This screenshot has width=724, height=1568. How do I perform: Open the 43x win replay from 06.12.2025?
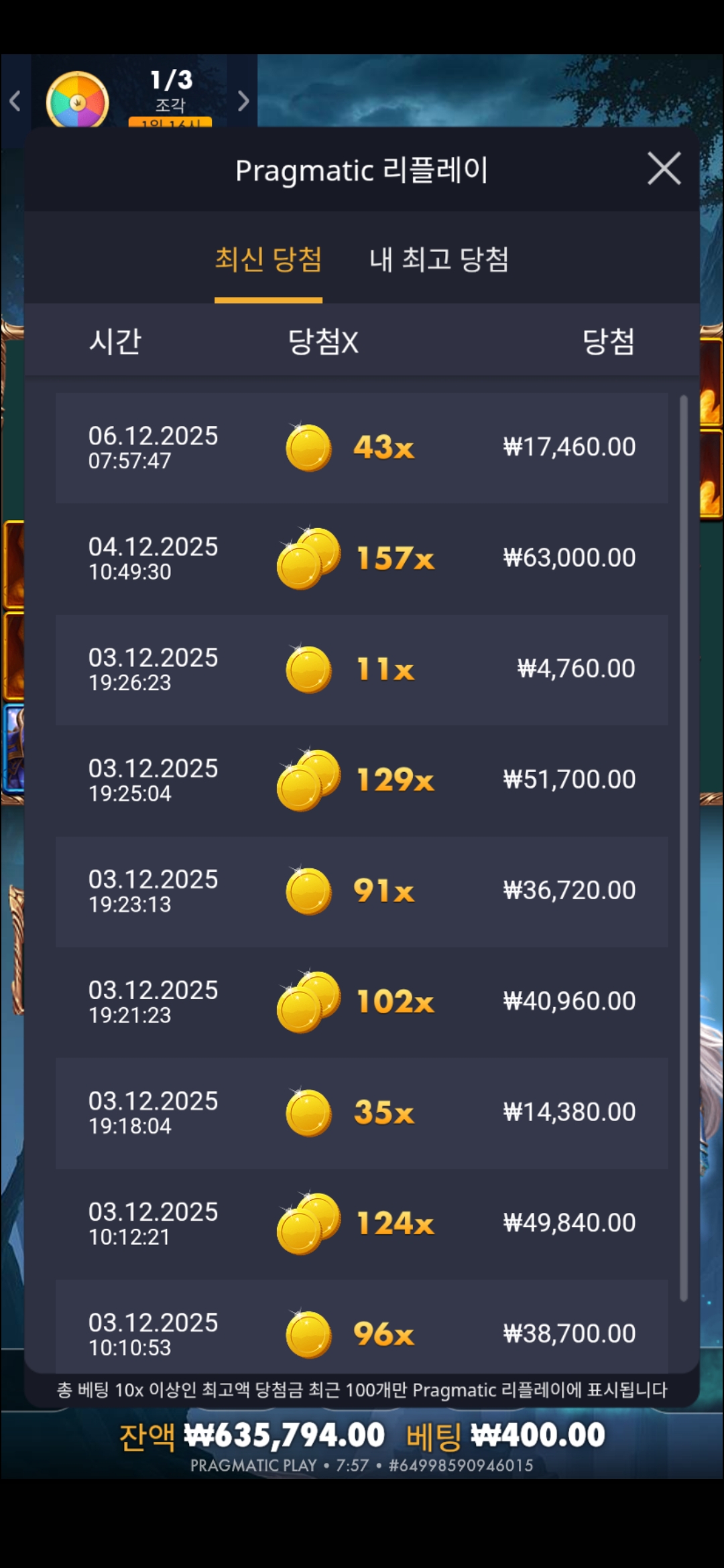coord(361,448)
